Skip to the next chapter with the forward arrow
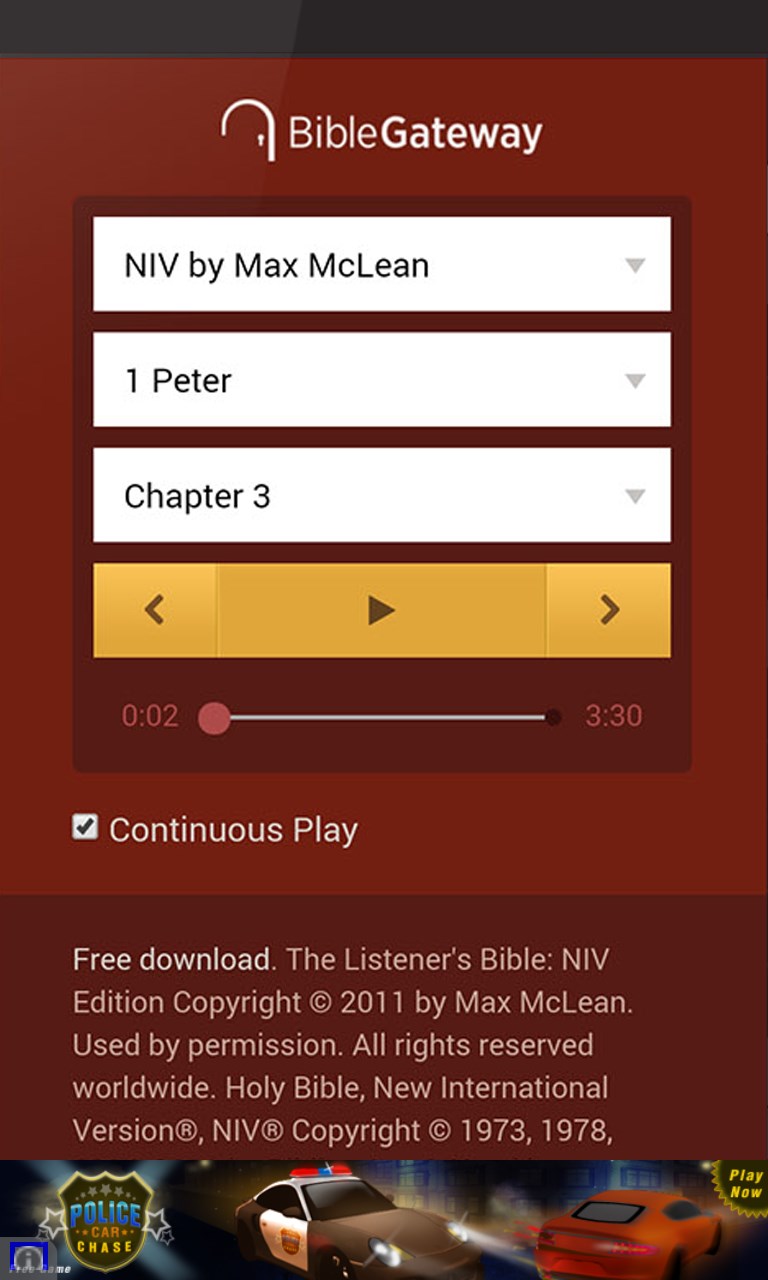The image size is (768, 1280). coord(608,610)
